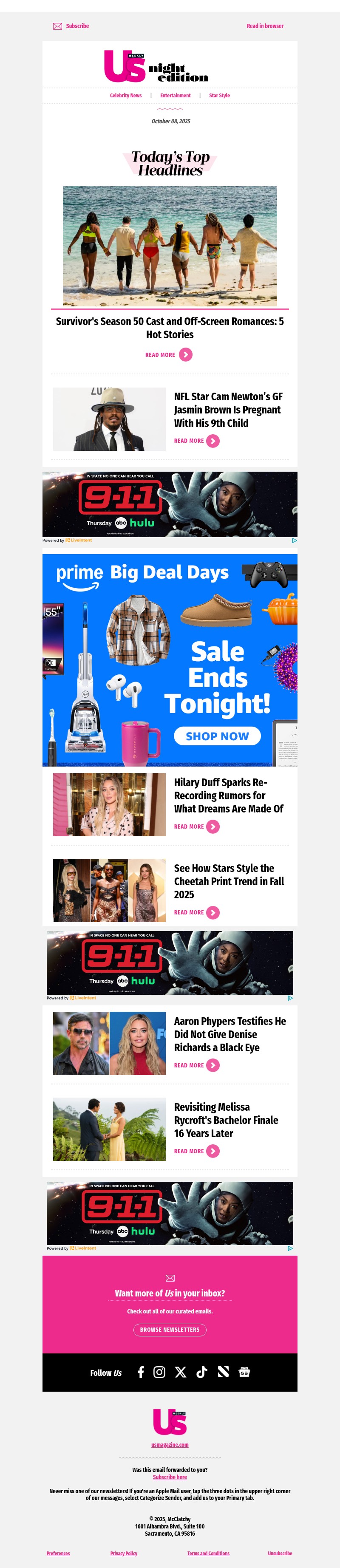
Task: Unsubscribe from this newsletter
Action: (280, 1554)
